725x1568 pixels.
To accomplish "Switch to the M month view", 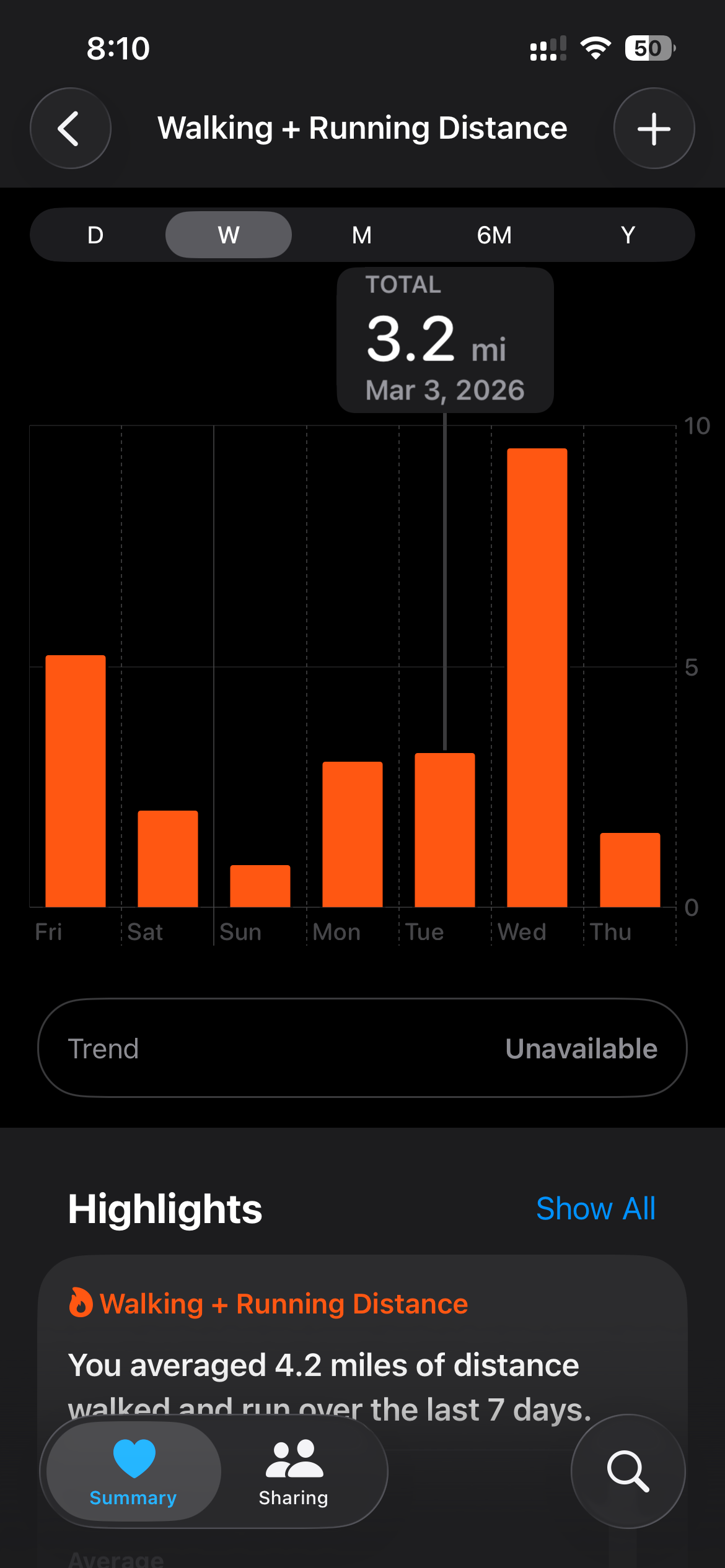I will pos(362,235).
